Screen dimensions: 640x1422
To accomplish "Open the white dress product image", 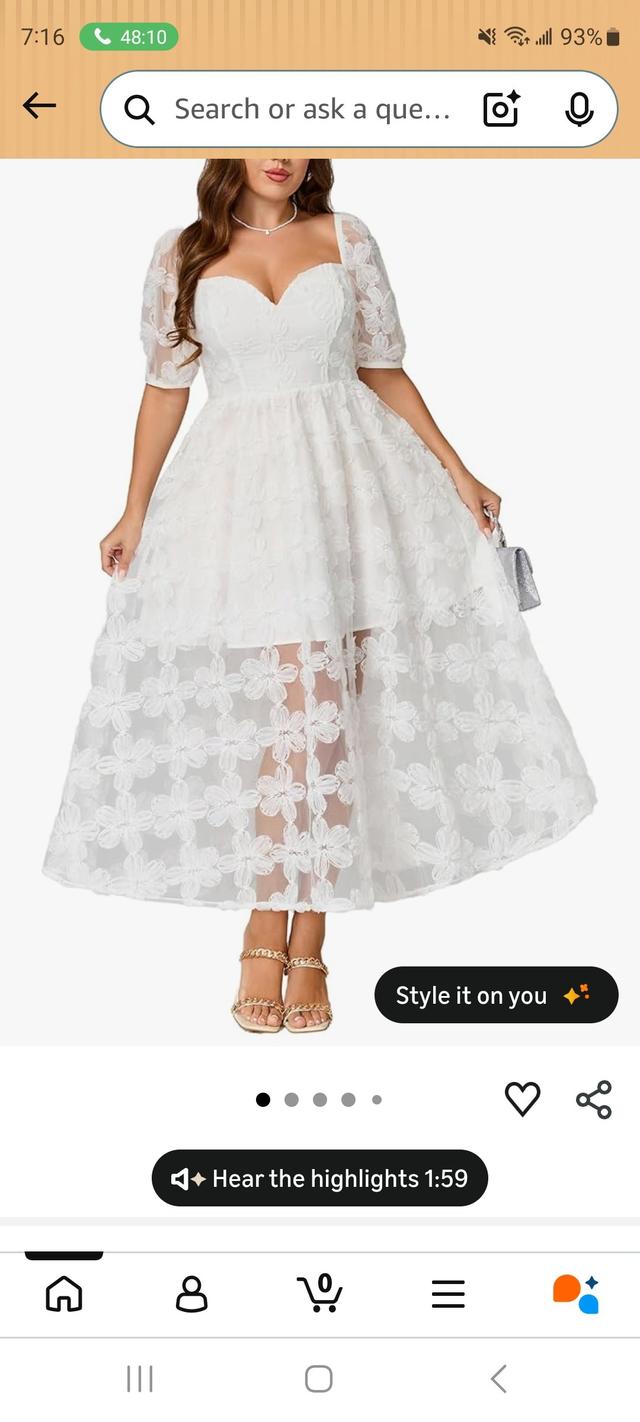I will coord(320,600).
